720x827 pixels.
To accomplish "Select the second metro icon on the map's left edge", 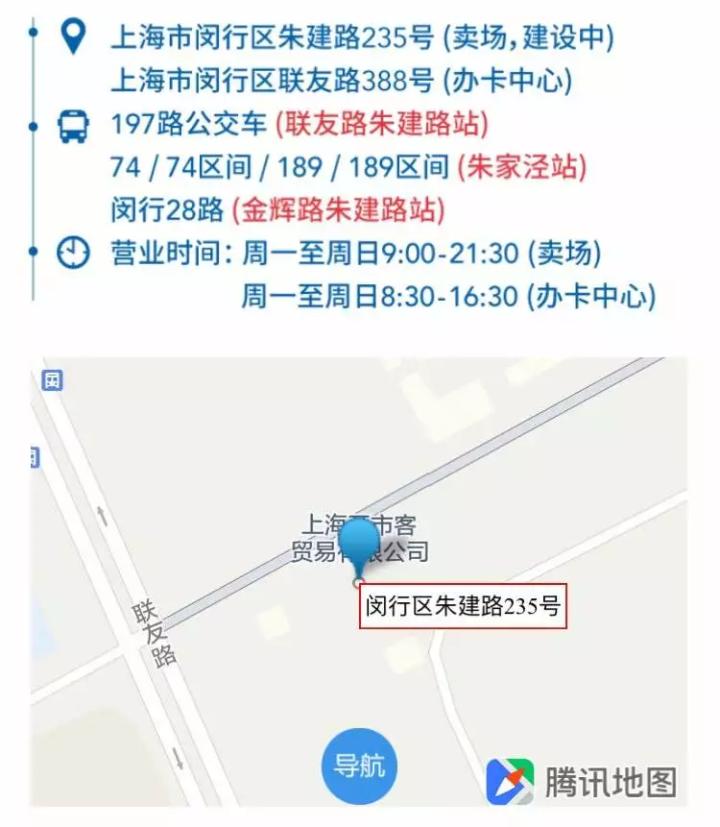I will point(33,454).
